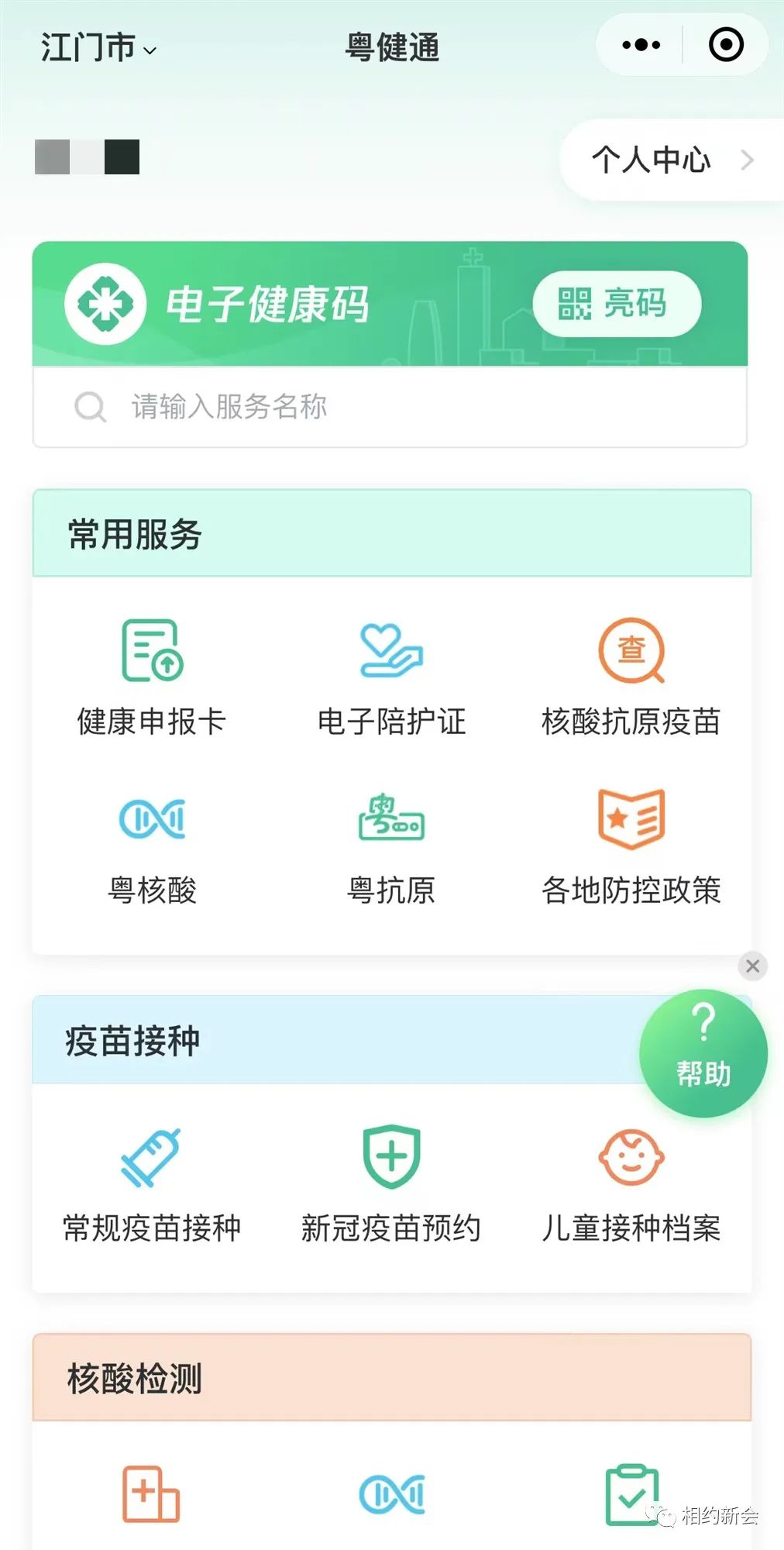Screen dimensions: 784x1550
Task: Open the mini program three-dot menu
Action: [641, 45]
